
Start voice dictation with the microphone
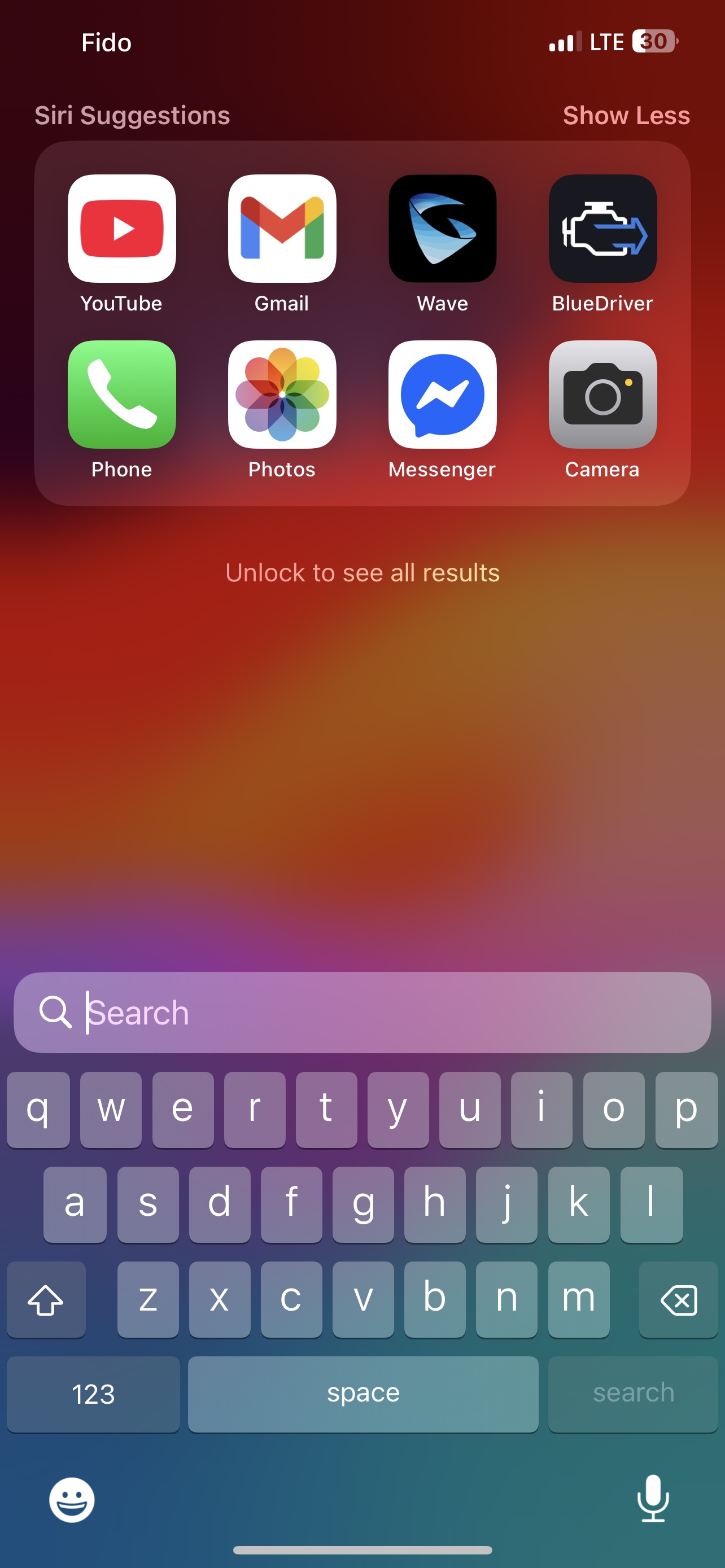point(653,1499)
